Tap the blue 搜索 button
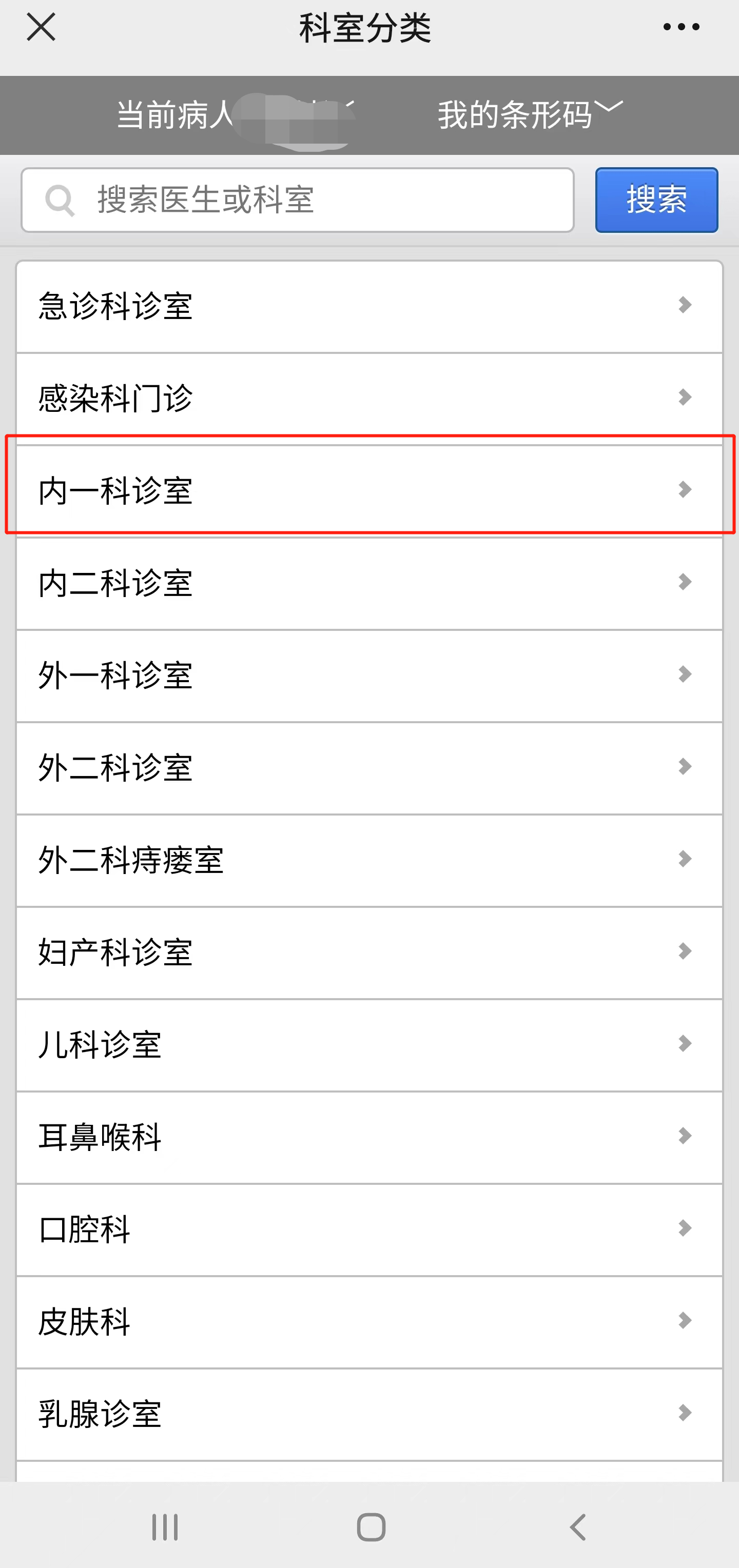This screenshot has width=739, height=1568. 656,200
